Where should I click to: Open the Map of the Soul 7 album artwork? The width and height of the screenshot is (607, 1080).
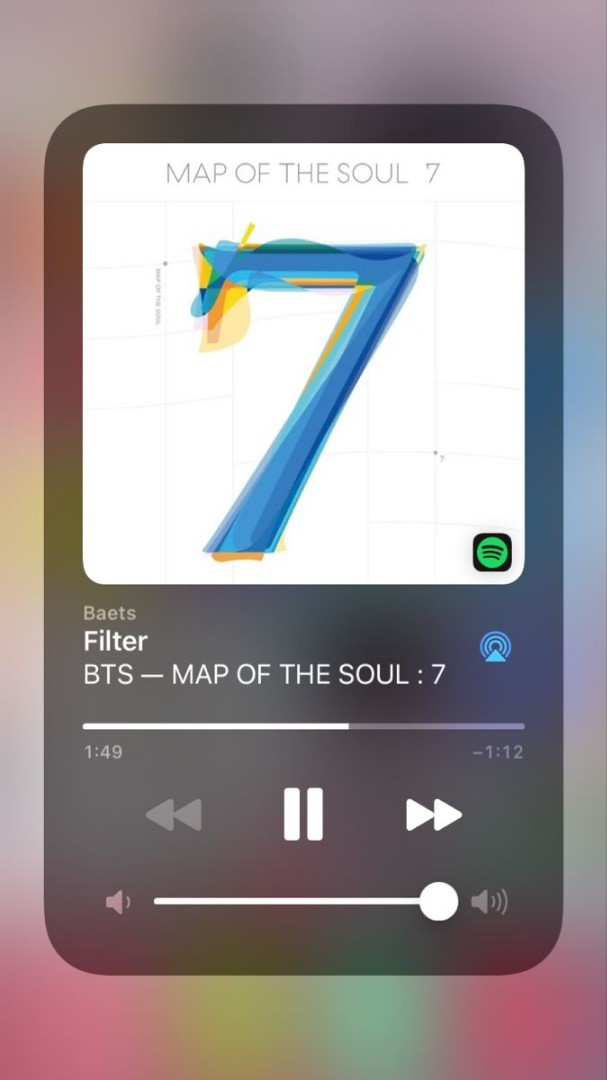point(303,364)
